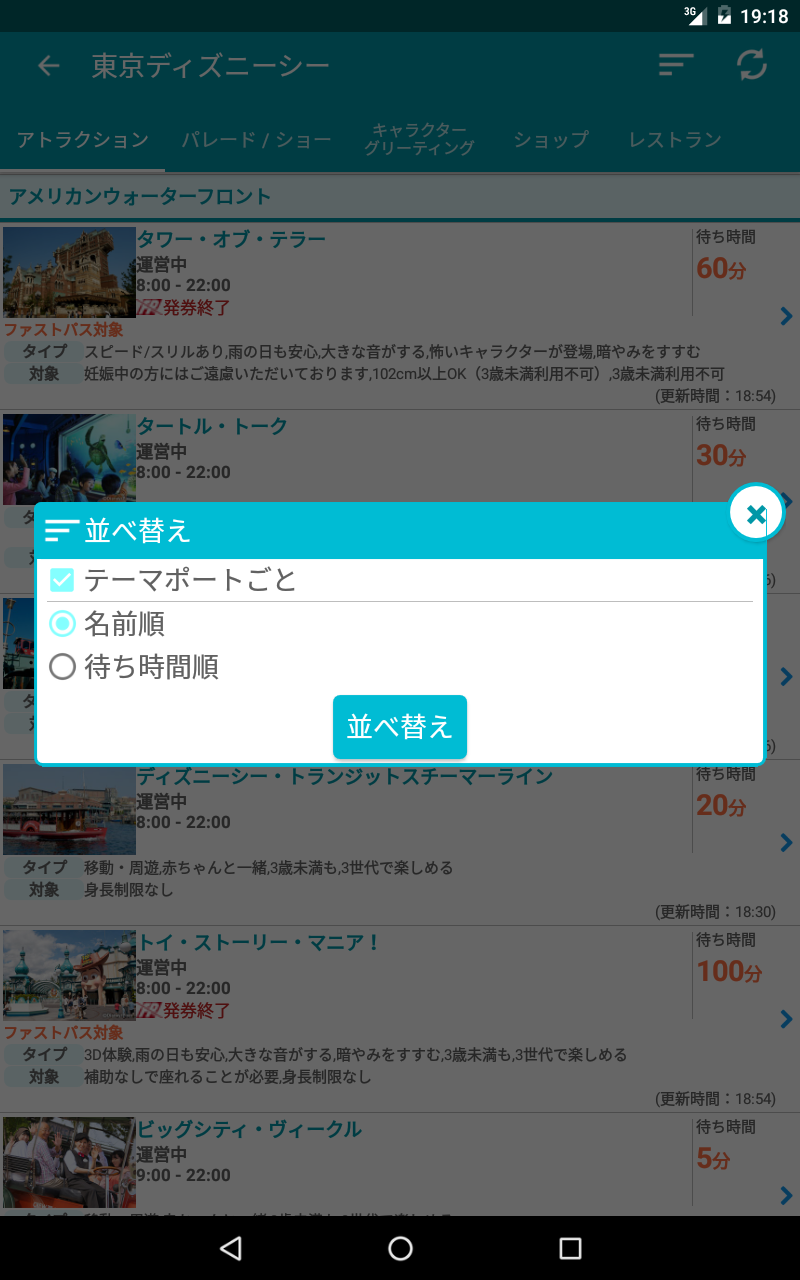Tap the system home button
The height and width of the screenshot is (1280, 800).
(400, 1248)
